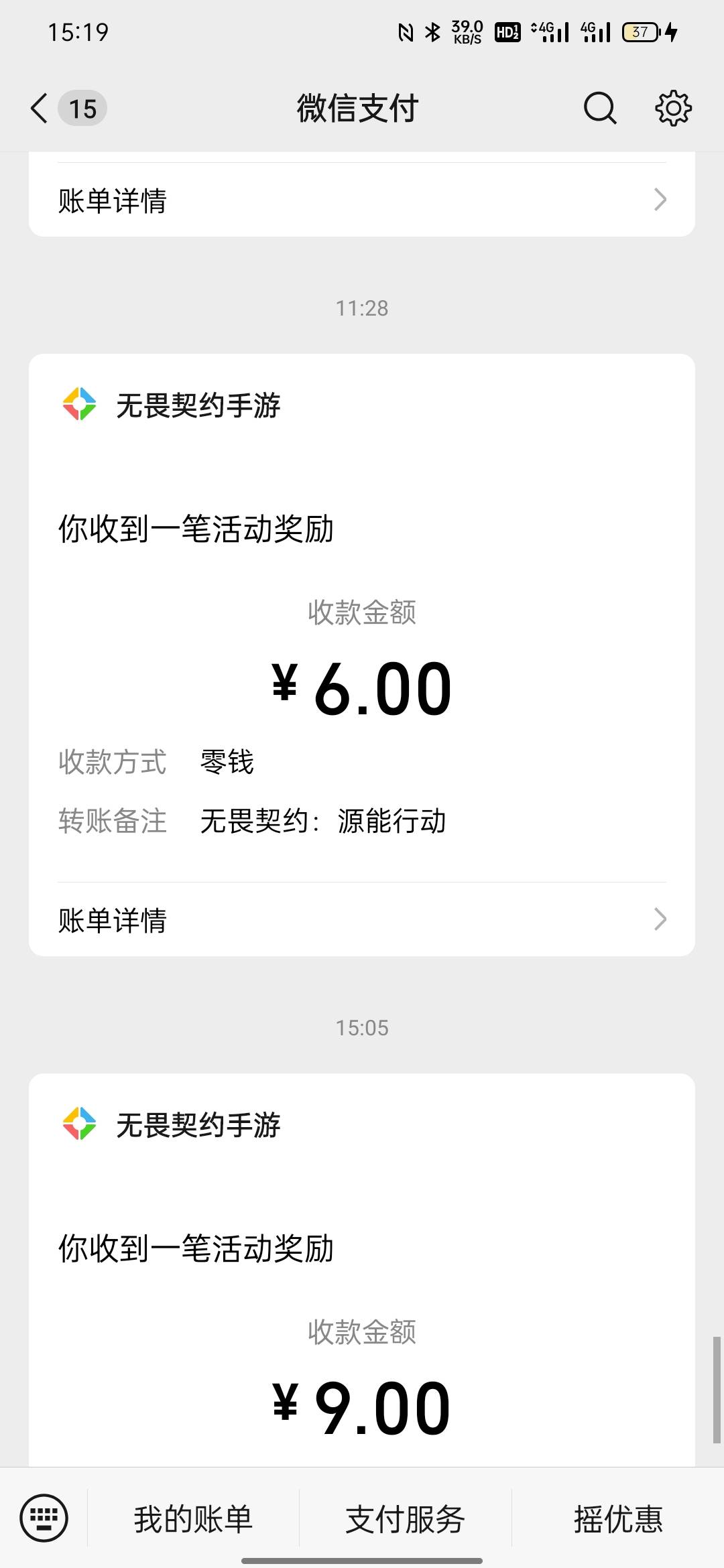
Task: Switch to keyboard input mode
Action: coord(44,1518)
